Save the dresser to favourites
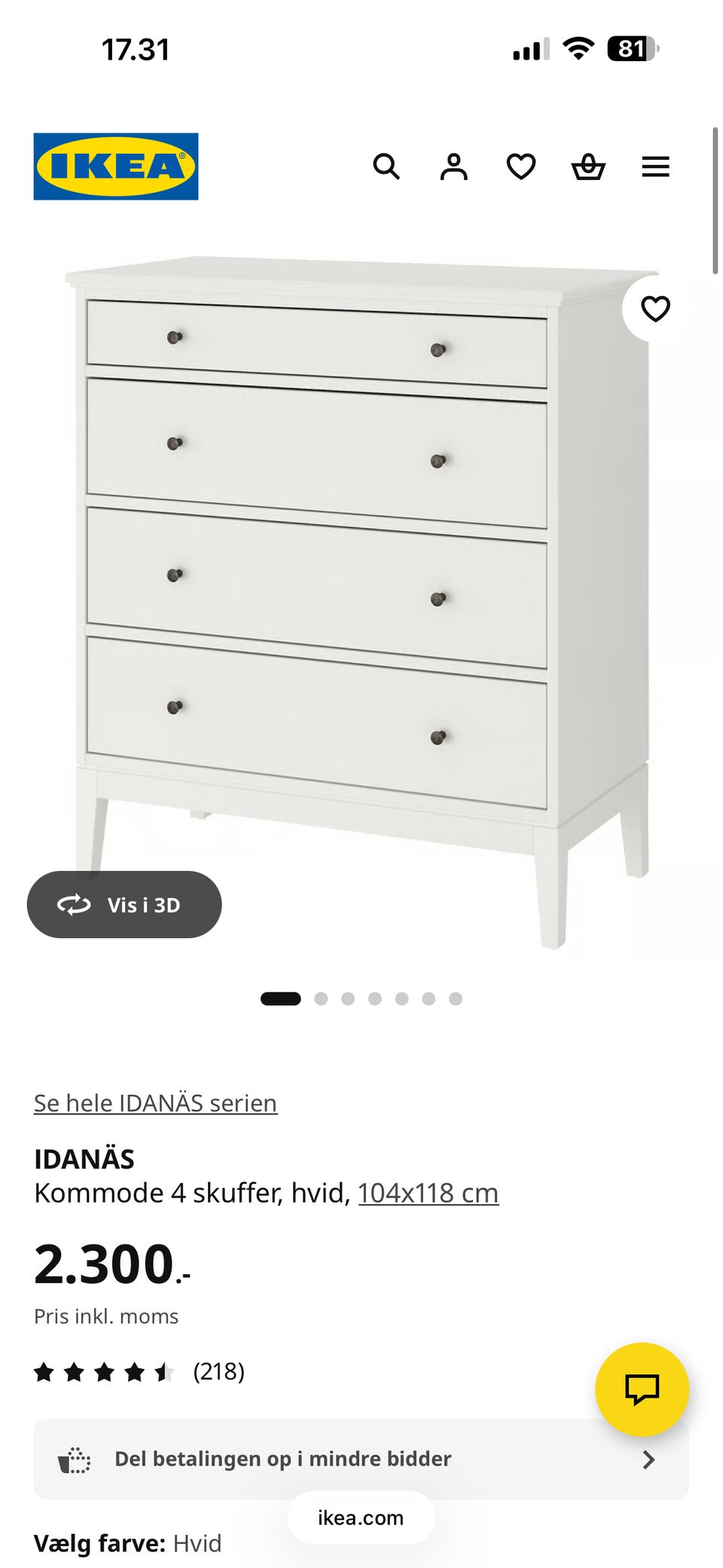Screen dimensions: 723x1568 [655, 309]
